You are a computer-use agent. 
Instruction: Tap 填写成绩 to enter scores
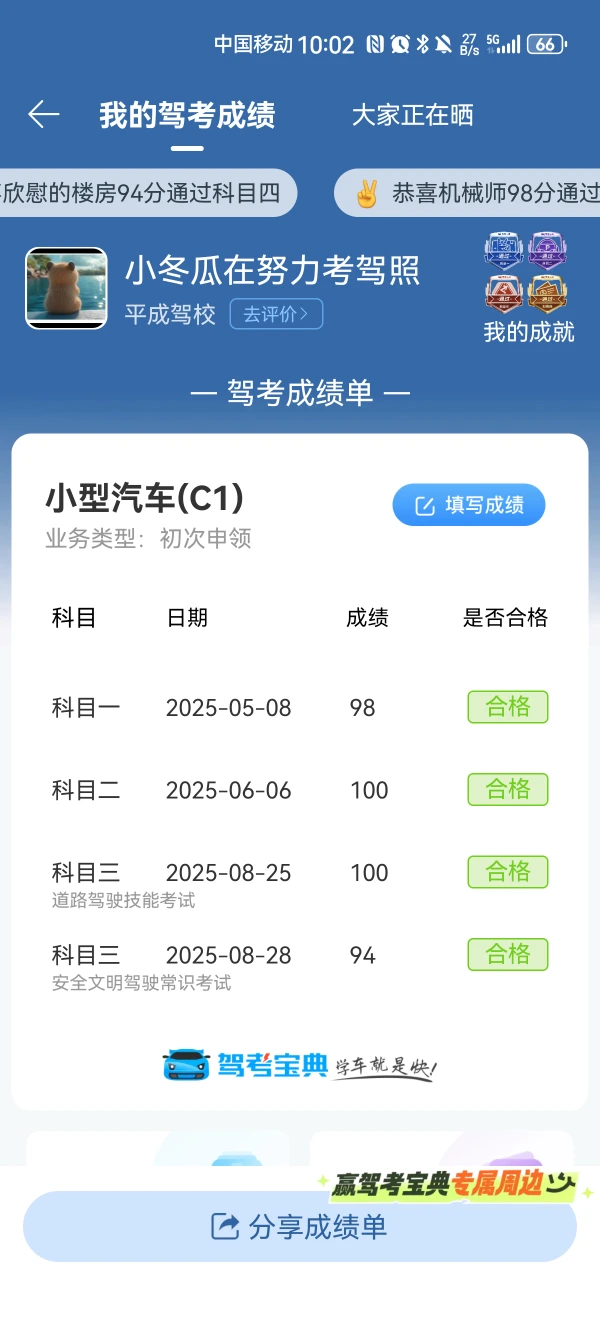[468, 505]
